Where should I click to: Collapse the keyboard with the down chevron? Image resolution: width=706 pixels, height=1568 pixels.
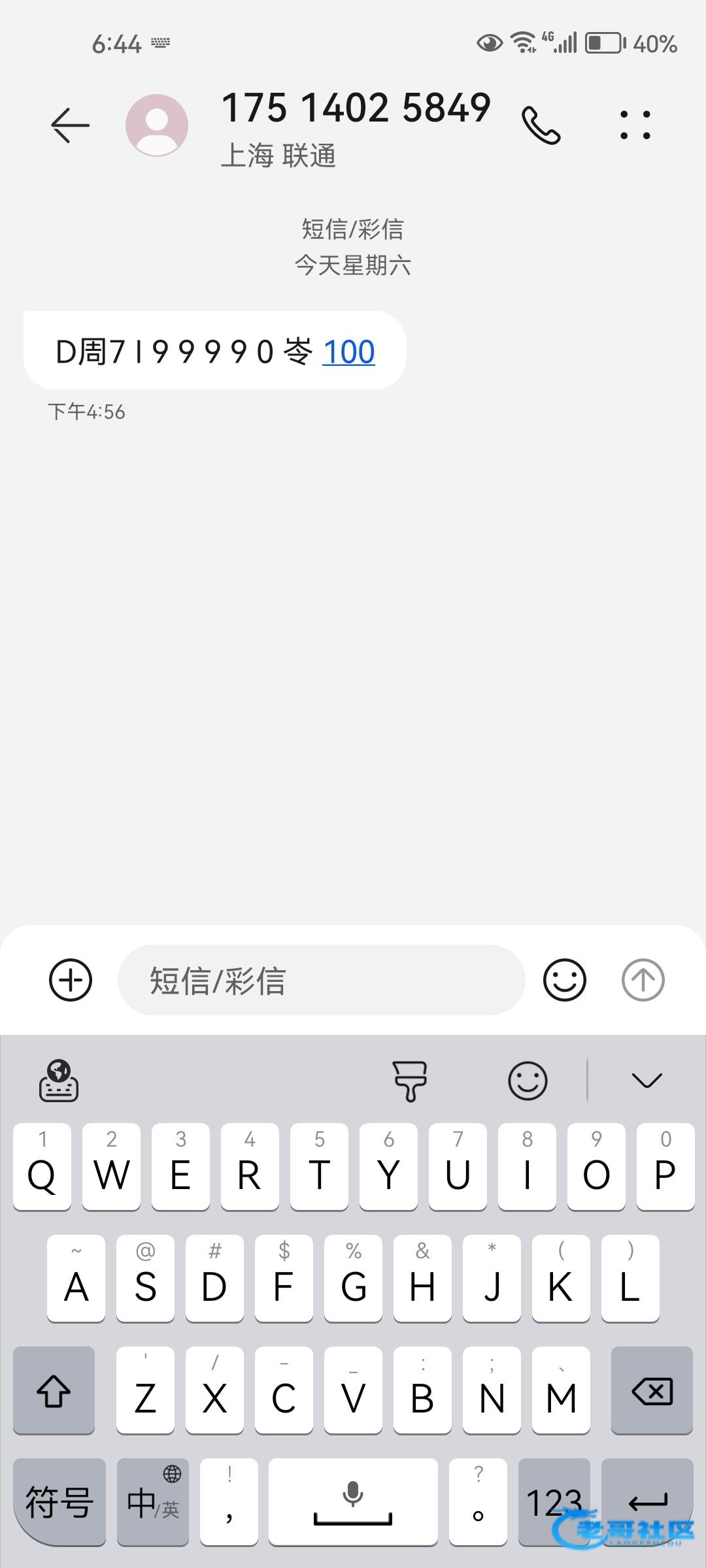[647, 1081]
